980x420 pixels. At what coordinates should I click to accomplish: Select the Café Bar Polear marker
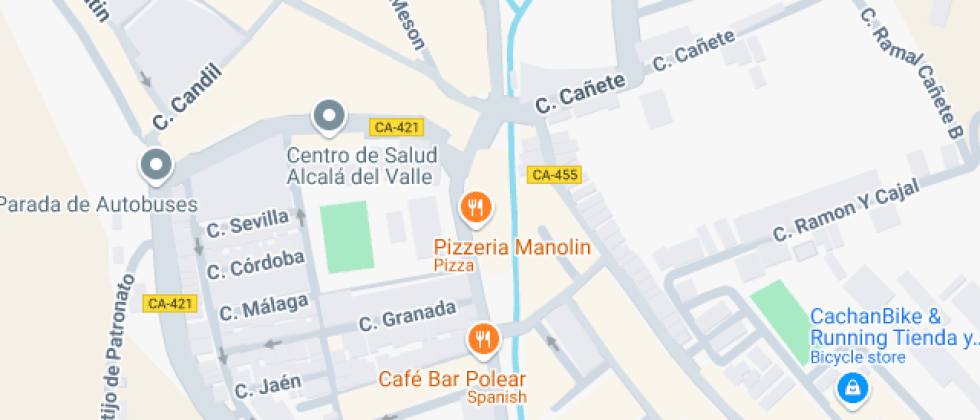(x=484, y=340)
